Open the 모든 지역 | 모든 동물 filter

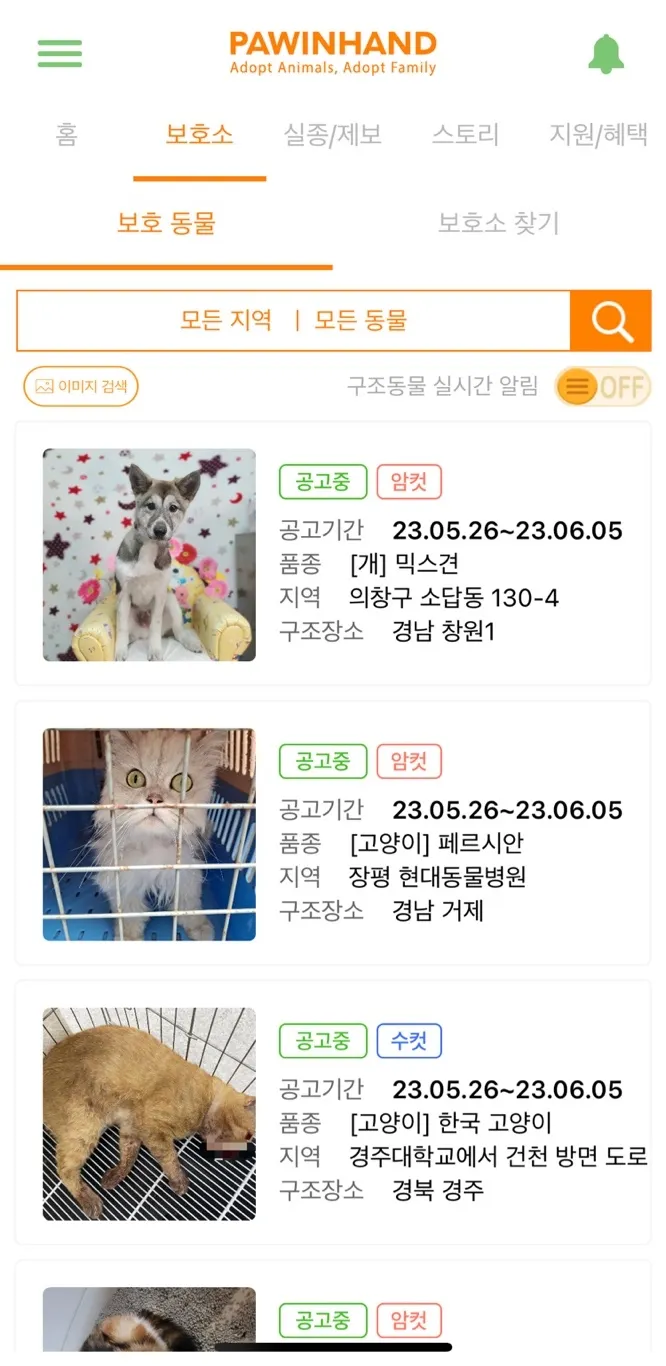[x=293, y=321]
